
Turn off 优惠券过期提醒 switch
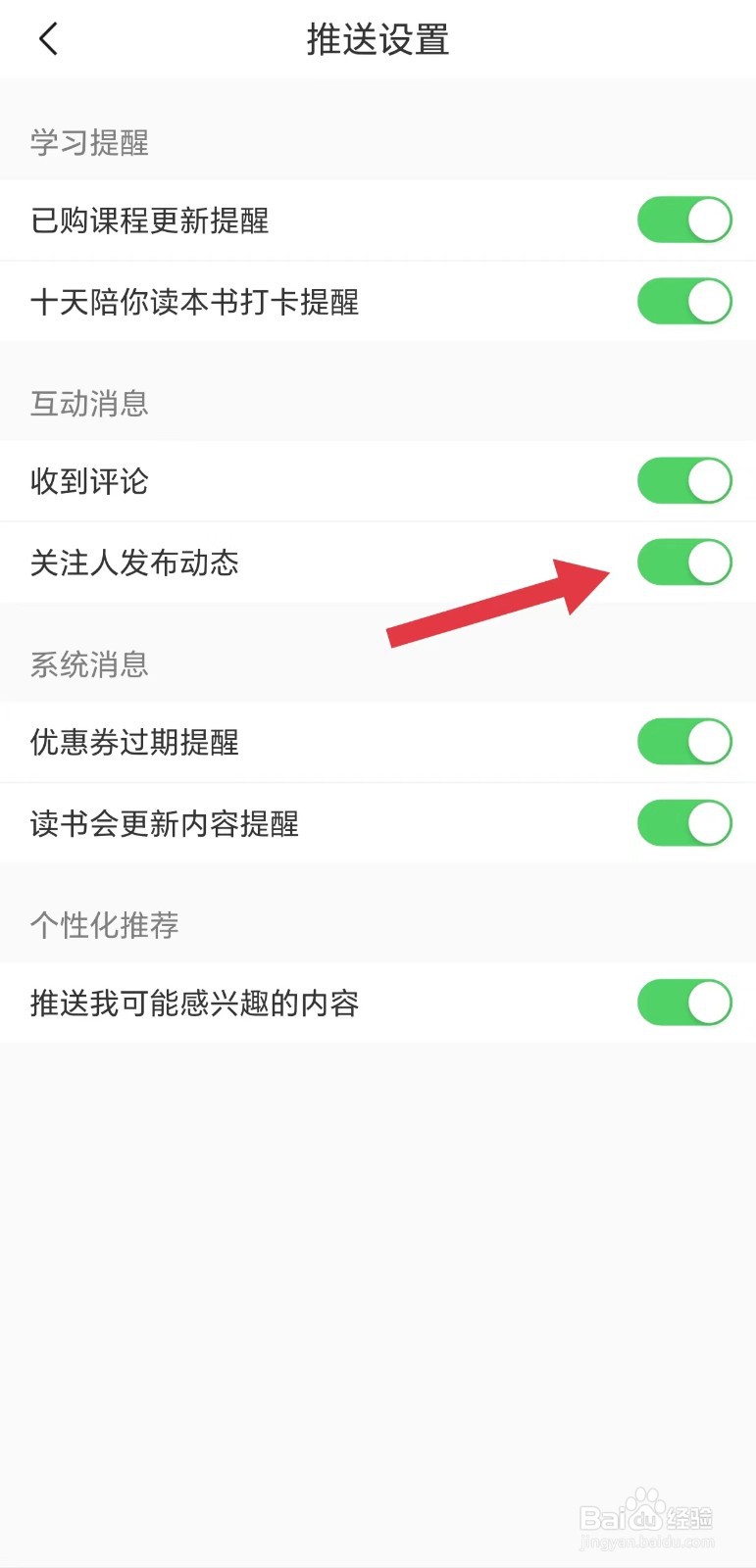[683, 742]
